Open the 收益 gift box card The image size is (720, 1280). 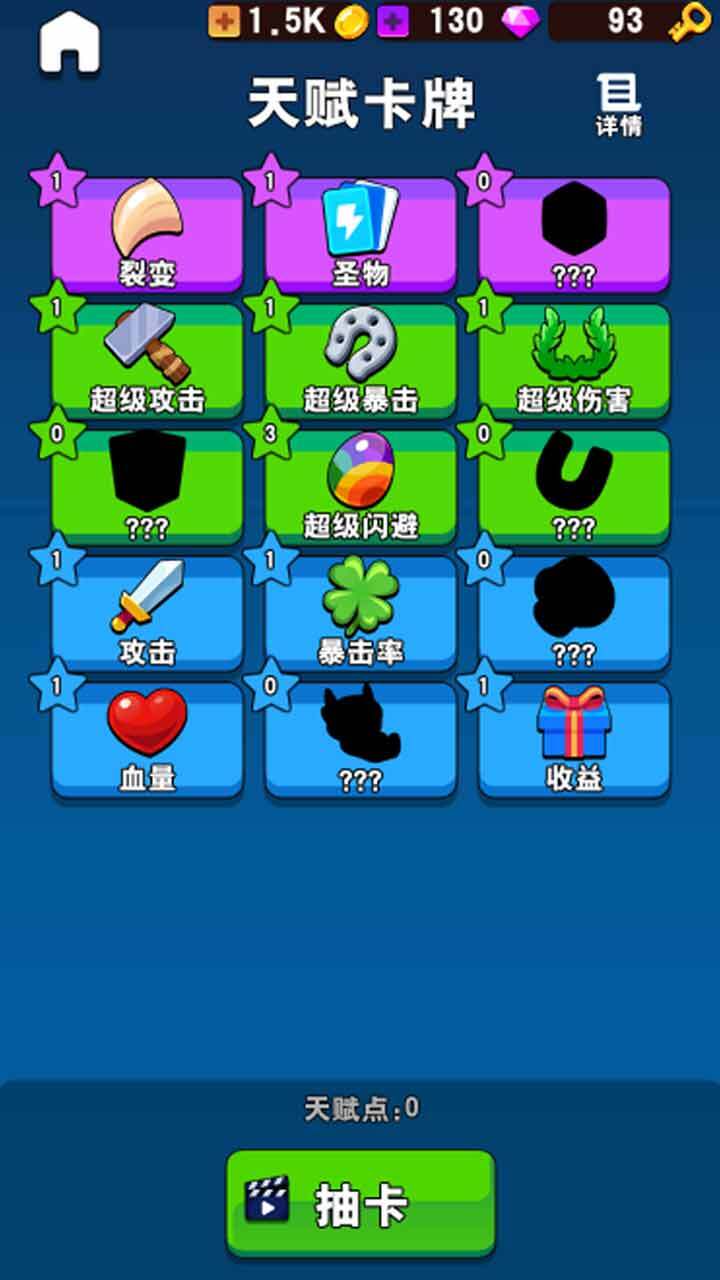[573, 735]
